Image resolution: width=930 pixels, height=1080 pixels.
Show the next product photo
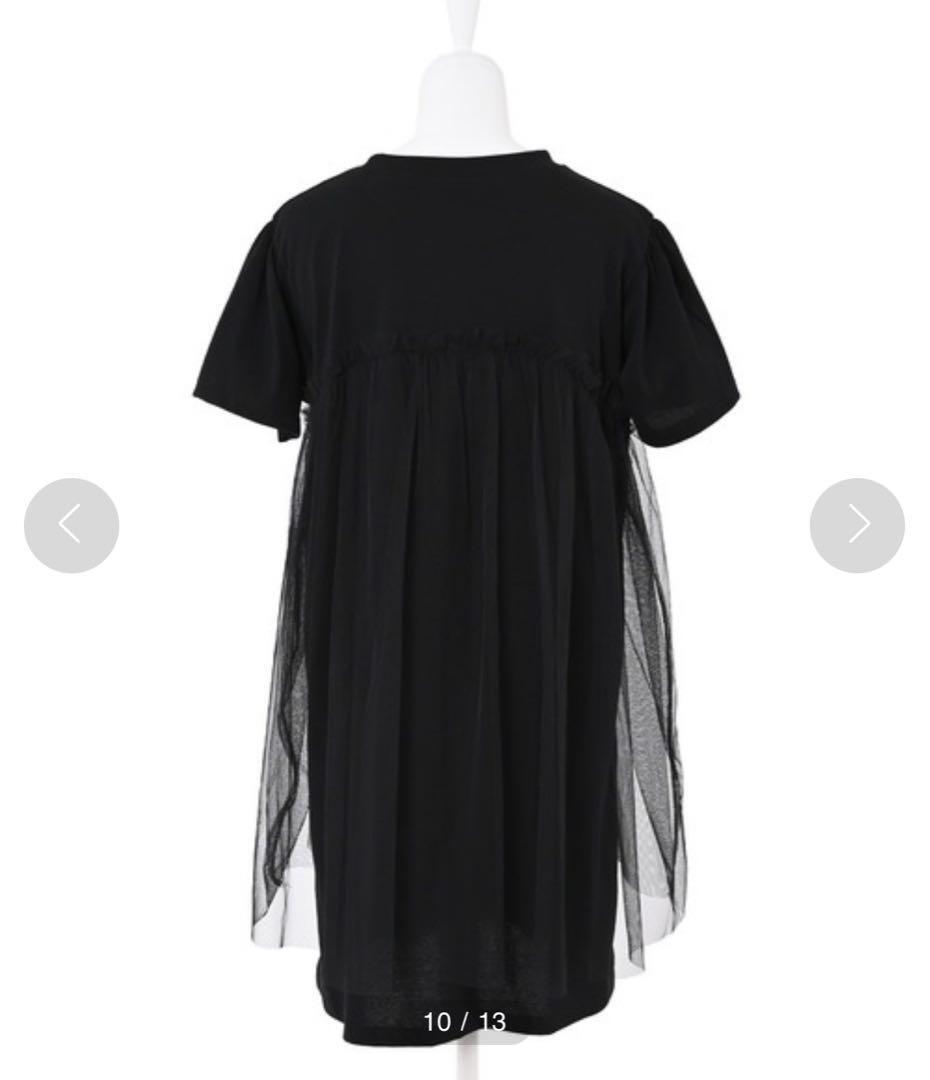click(x=857, y=525)
